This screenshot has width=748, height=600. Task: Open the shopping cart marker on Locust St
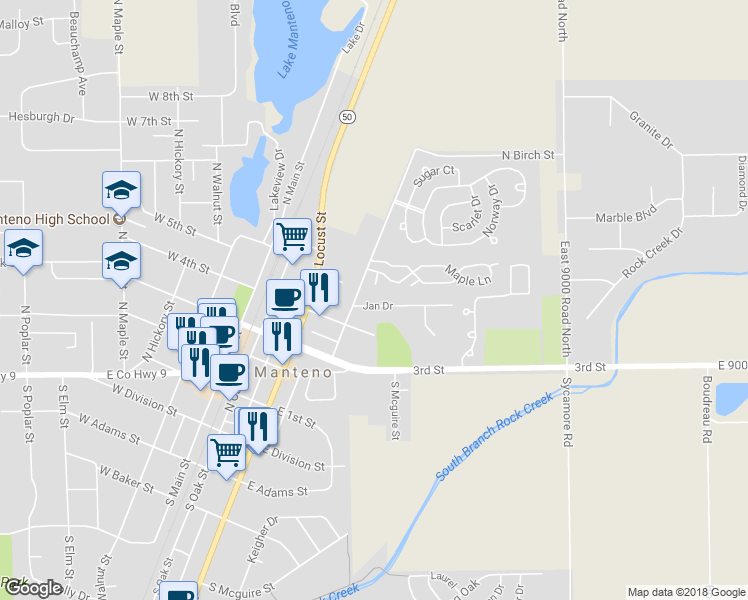(292, 240)
